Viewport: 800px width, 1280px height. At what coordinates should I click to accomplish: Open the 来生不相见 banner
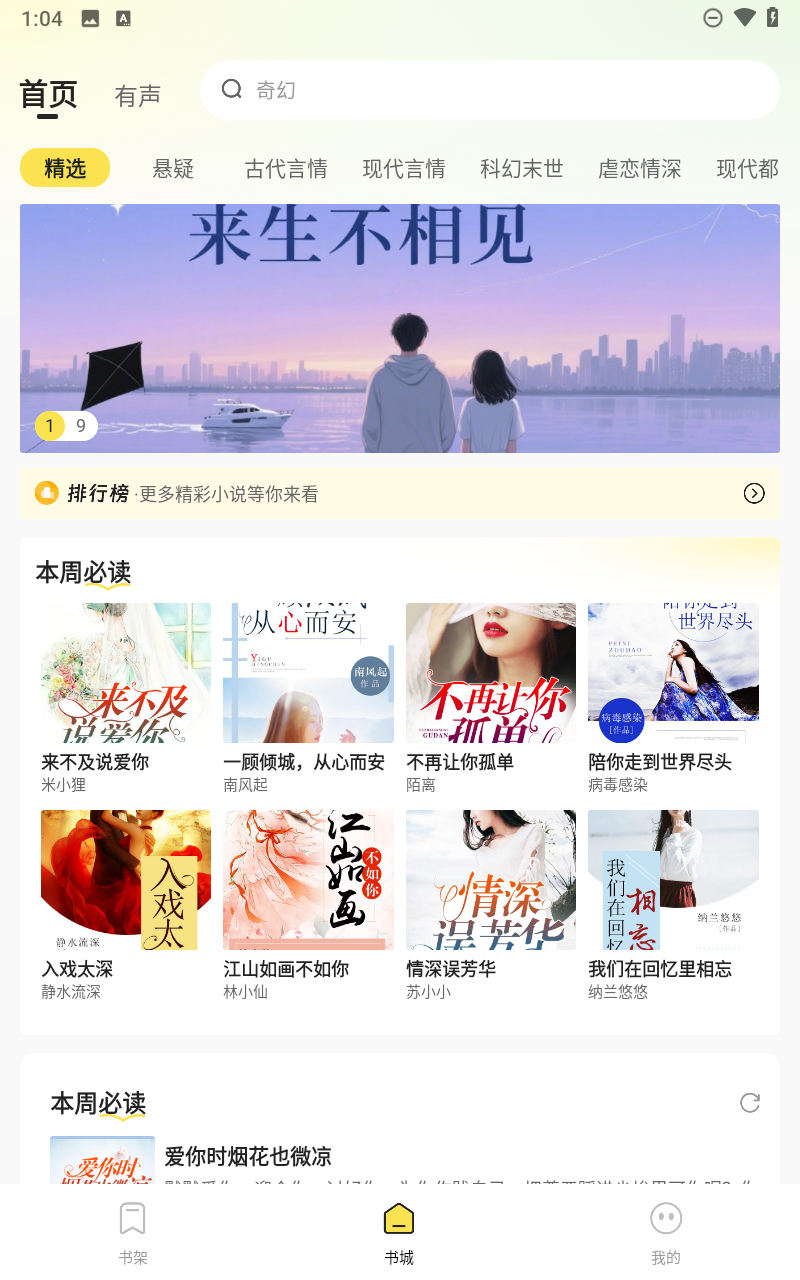click(x=400, y=328)
